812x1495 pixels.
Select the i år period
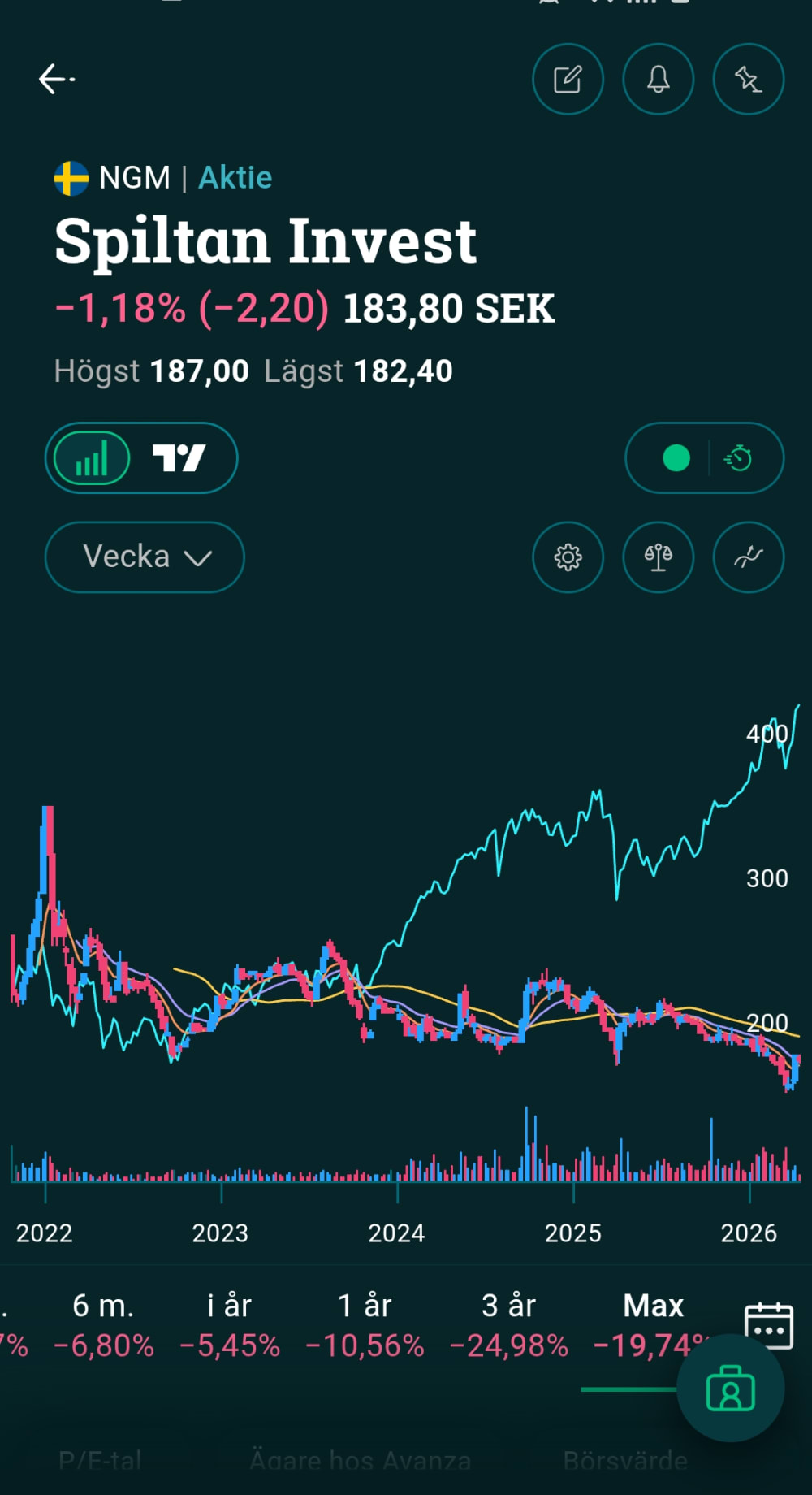pos(230,1325)
